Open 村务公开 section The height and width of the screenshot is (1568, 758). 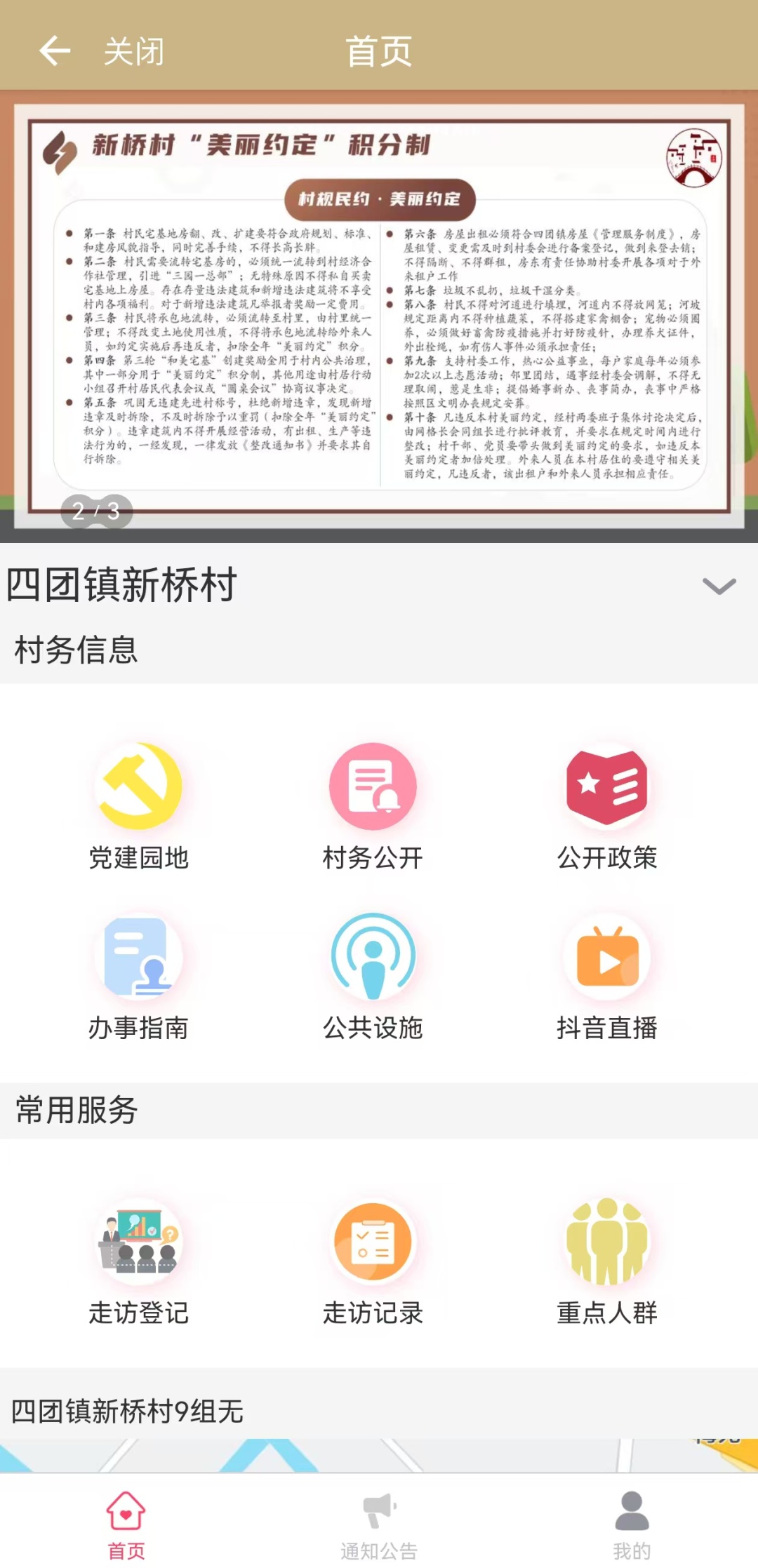pyautogui.click(x=373, y=807)
